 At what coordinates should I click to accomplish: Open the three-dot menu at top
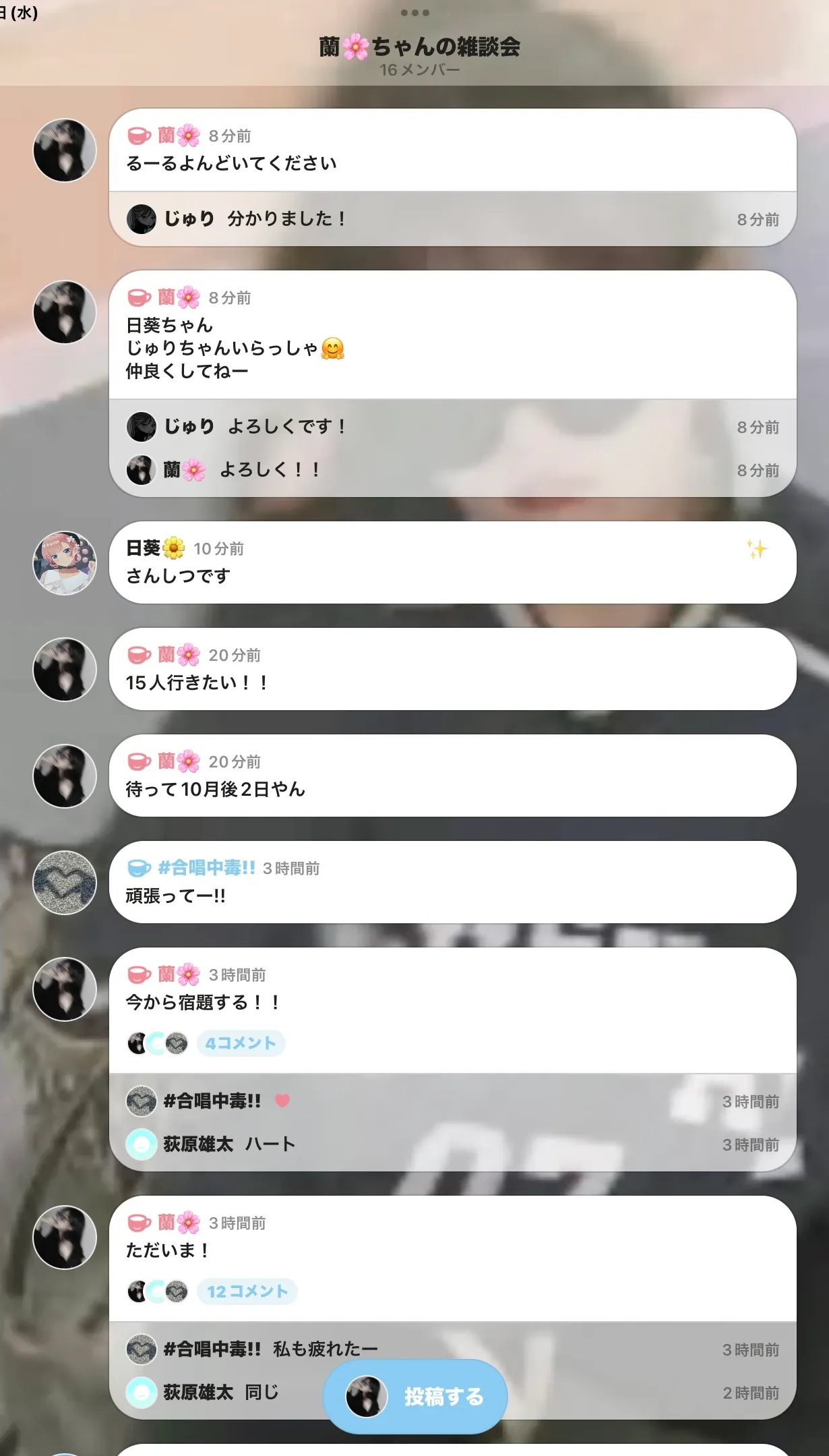(414, 13)
